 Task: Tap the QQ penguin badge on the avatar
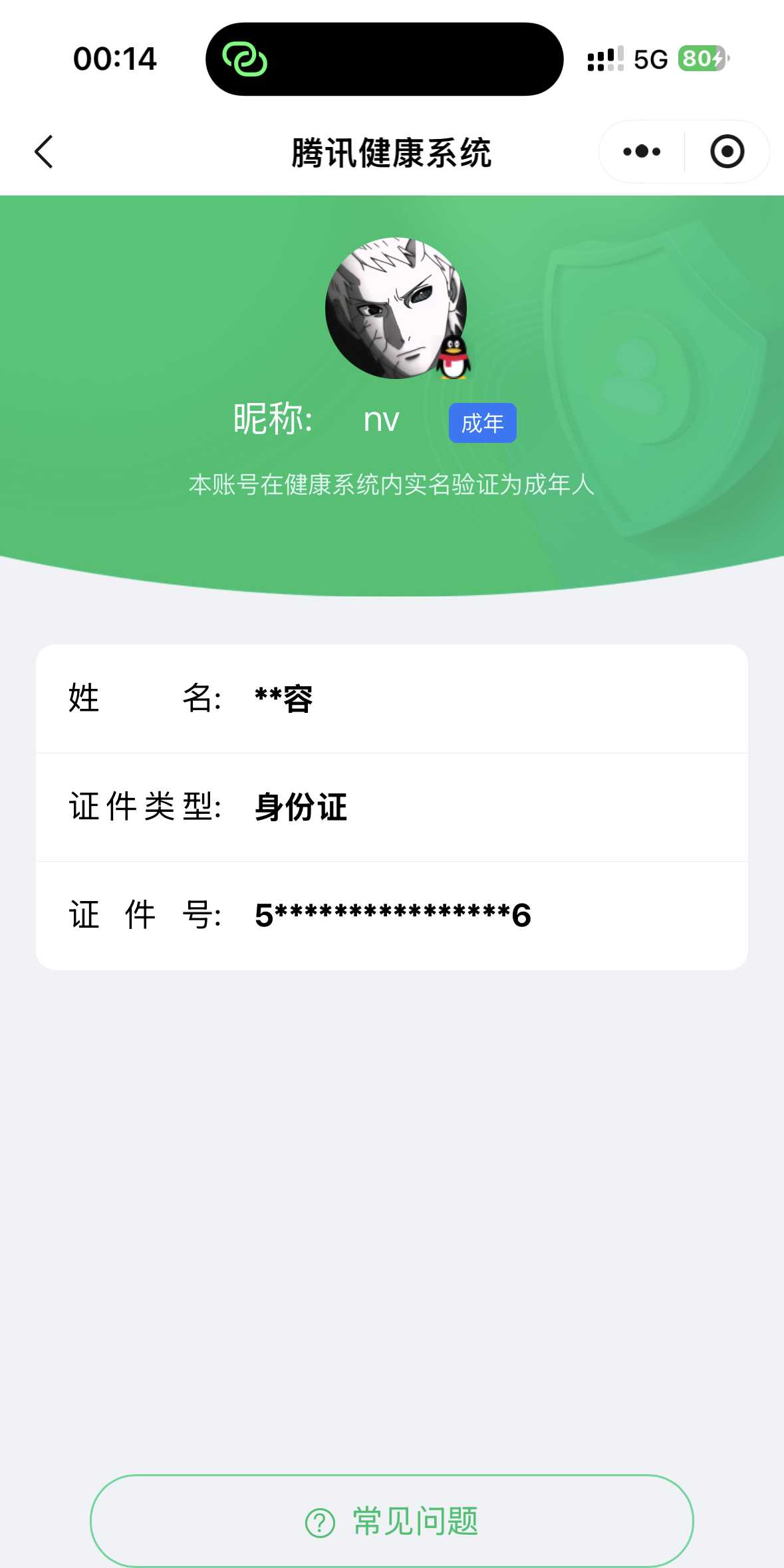(x=454, y=357)
